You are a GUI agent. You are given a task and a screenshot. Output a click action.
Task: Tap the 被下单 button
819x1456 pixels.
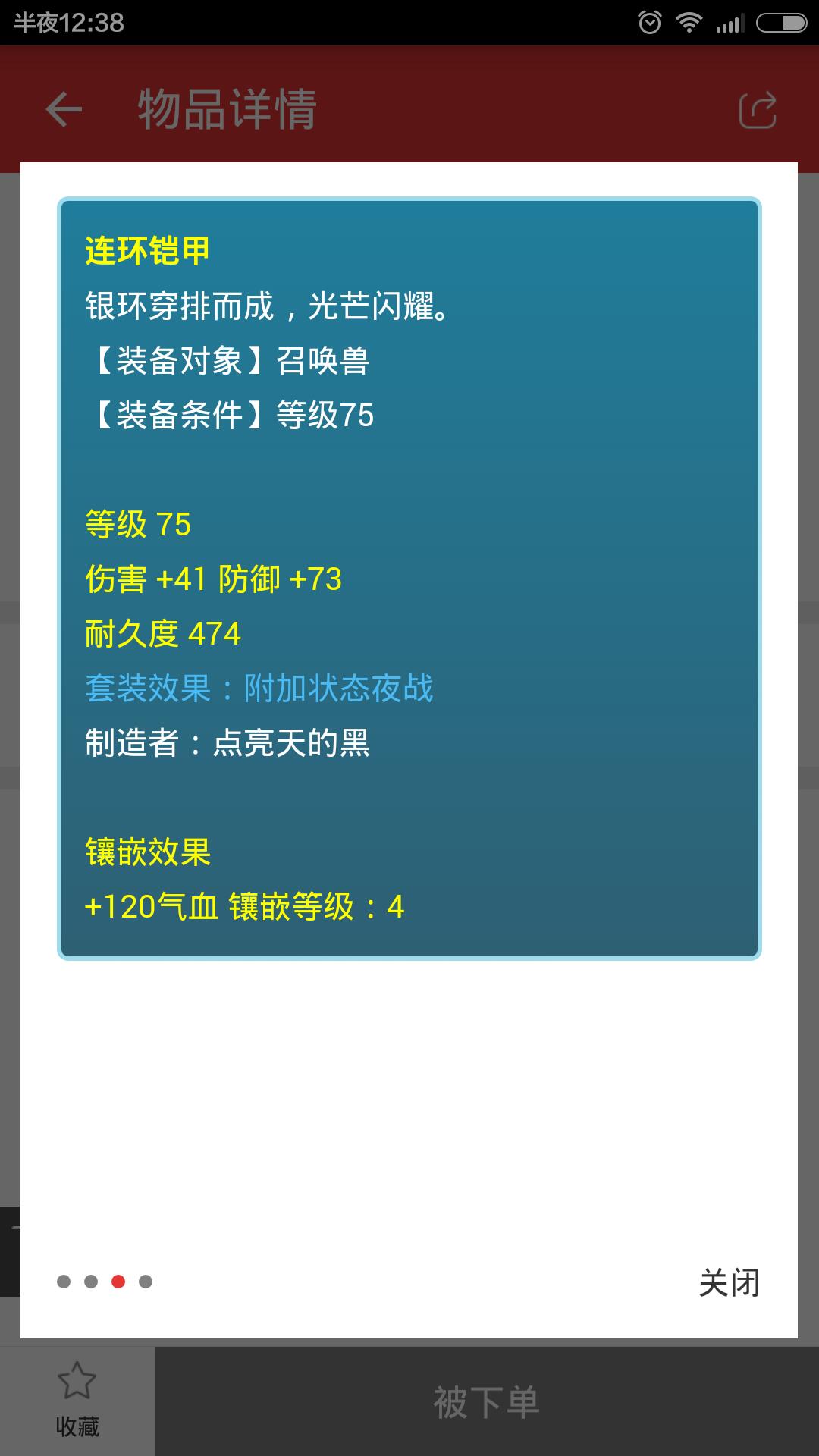pos(486,1402)
